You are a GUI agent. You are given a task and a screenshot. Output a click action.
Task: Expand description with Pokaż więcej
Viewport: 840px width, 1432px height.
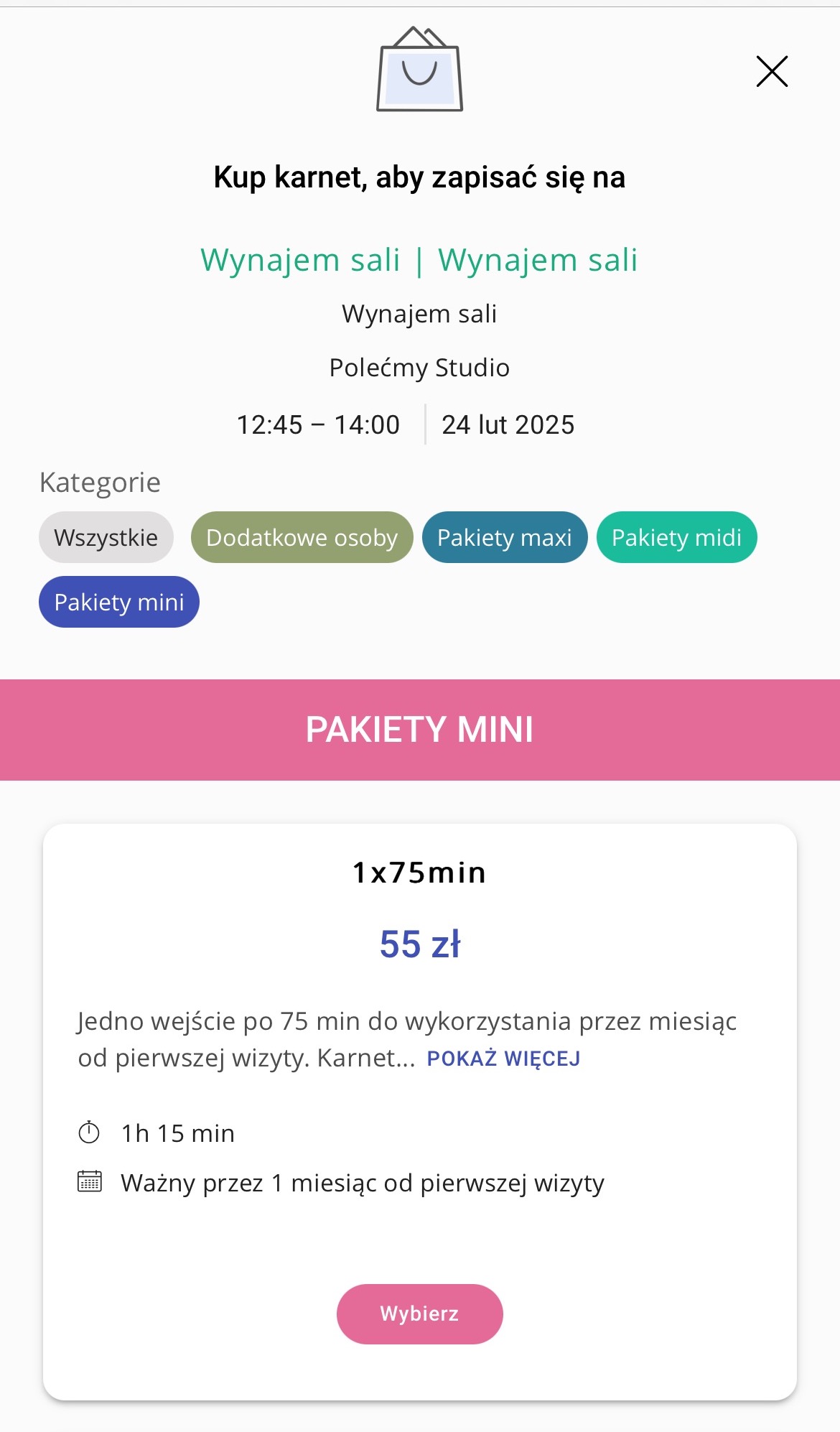point(503,1059)
